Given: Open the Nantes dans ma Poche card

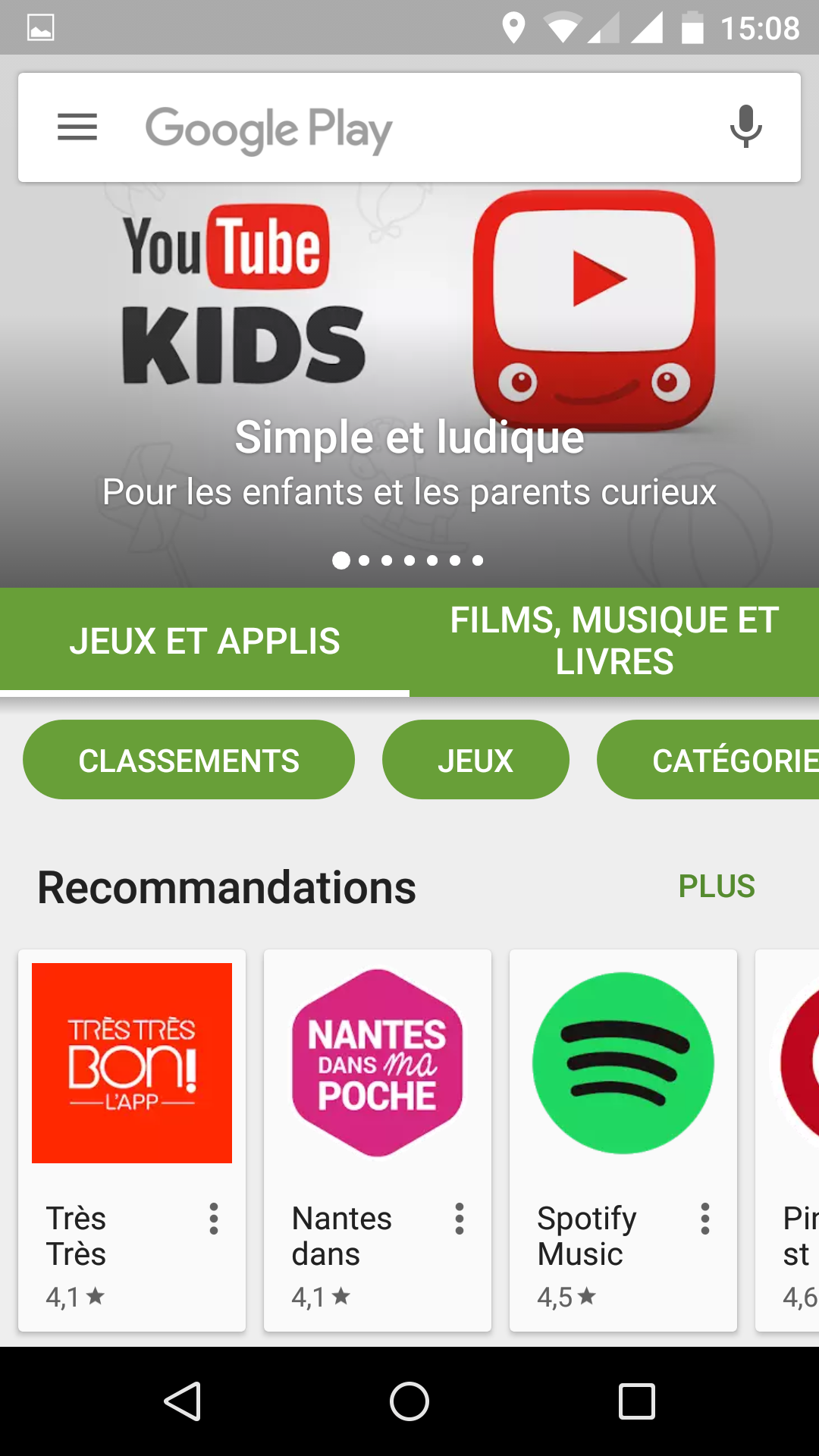Looking at the screenshot, I should [378, 1141].
